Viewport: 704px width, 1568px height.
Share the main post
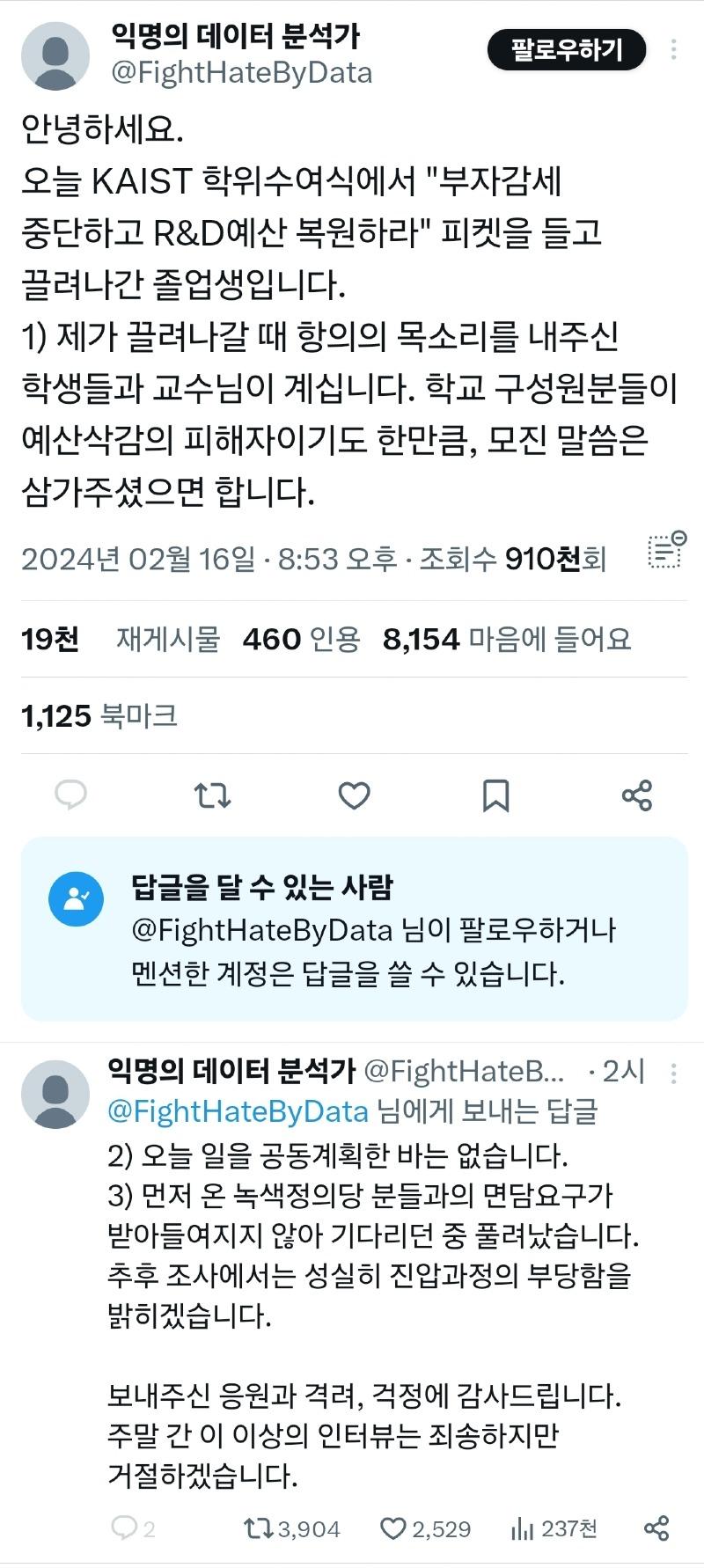[x=636, y=795]
